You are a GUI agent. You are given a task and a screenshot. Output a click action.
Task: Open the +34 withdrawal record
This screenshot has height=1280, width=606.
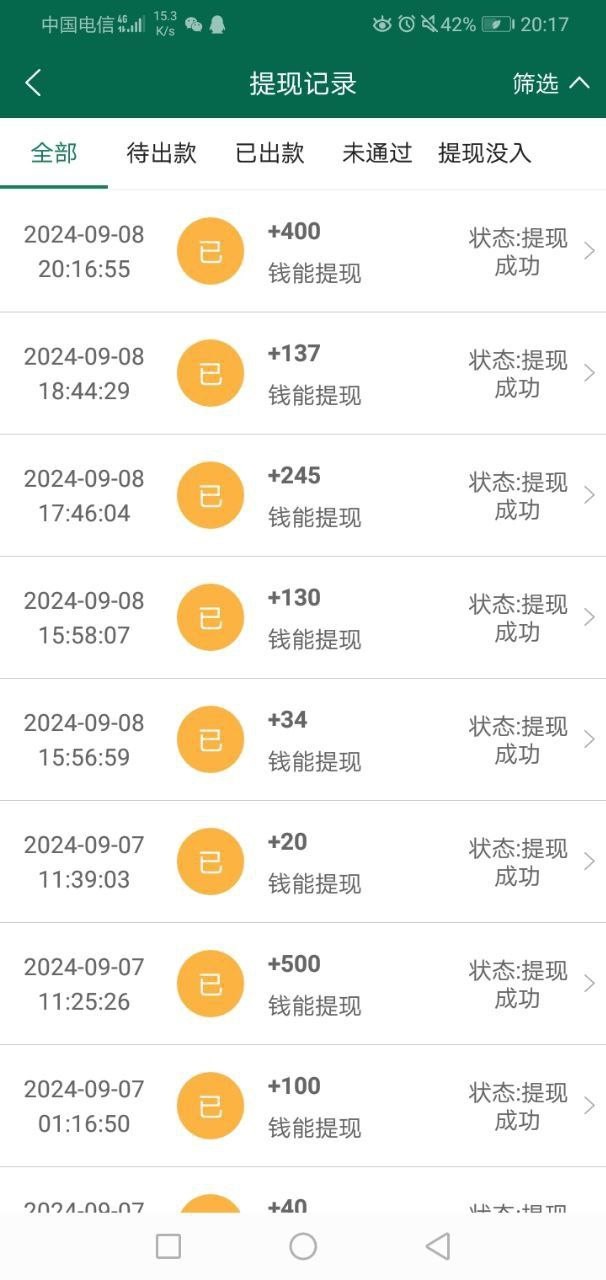click(x=303, y=739)
